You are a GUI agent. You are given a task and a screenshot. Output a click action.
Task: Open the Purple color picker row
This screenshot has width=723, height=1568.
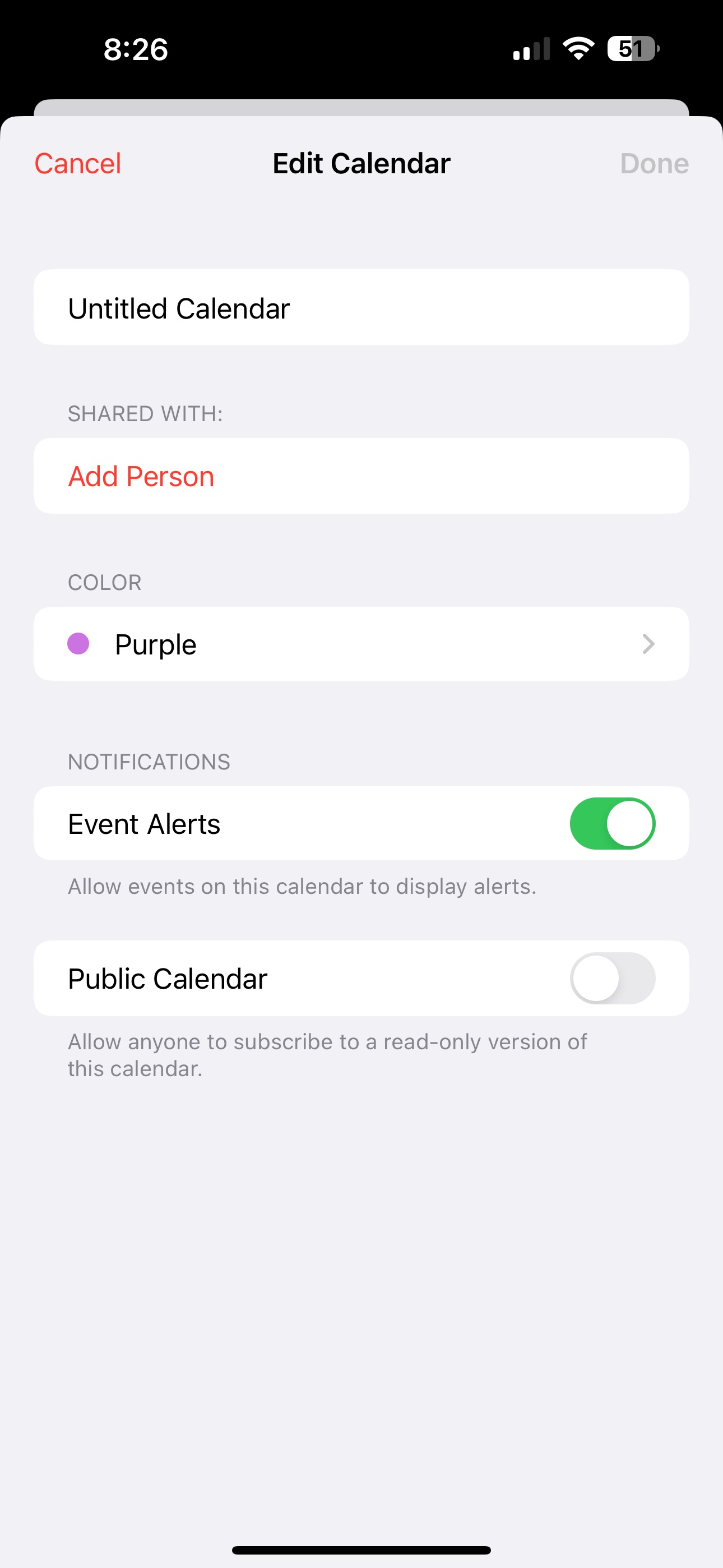point(360,644)
